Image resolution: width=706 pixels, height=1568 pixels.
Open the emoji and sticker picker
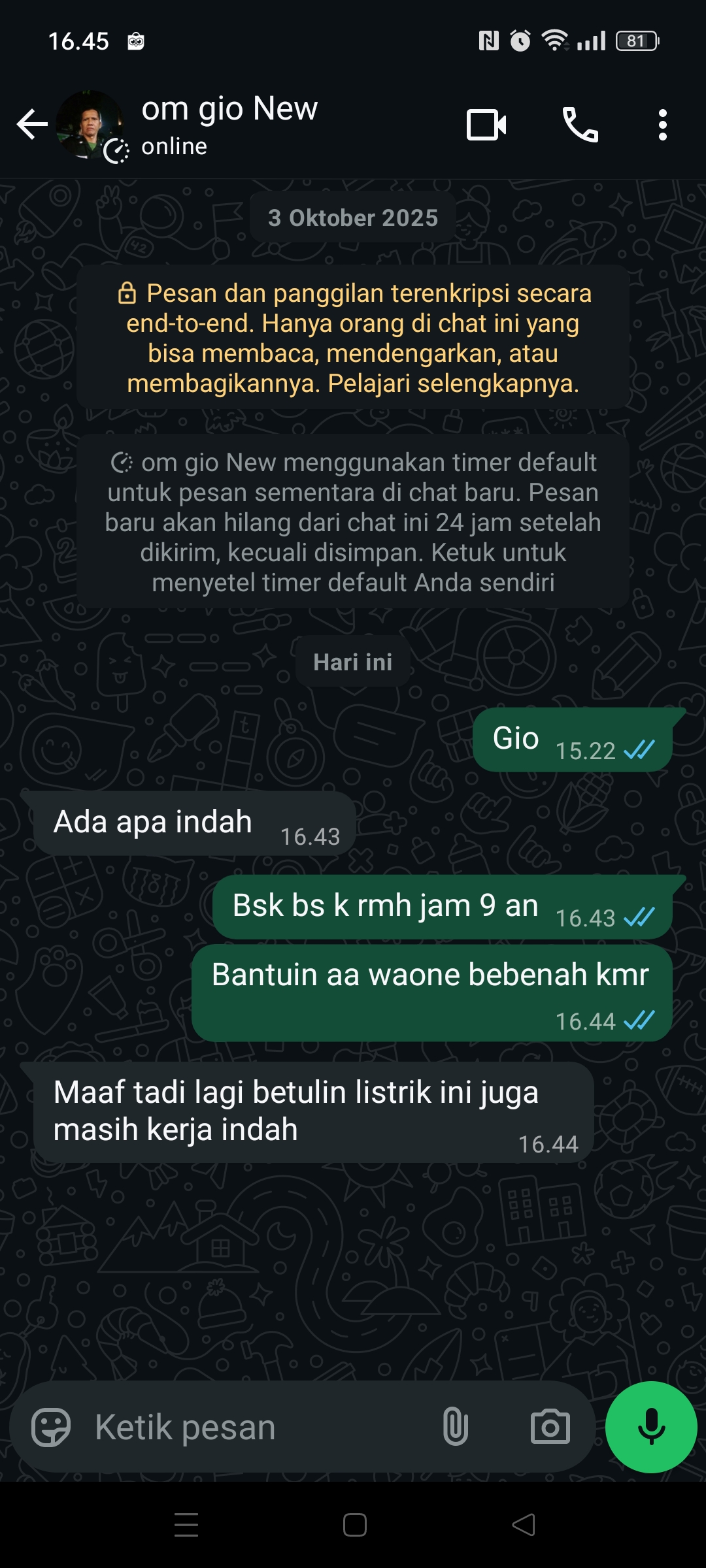(51, 1428)
